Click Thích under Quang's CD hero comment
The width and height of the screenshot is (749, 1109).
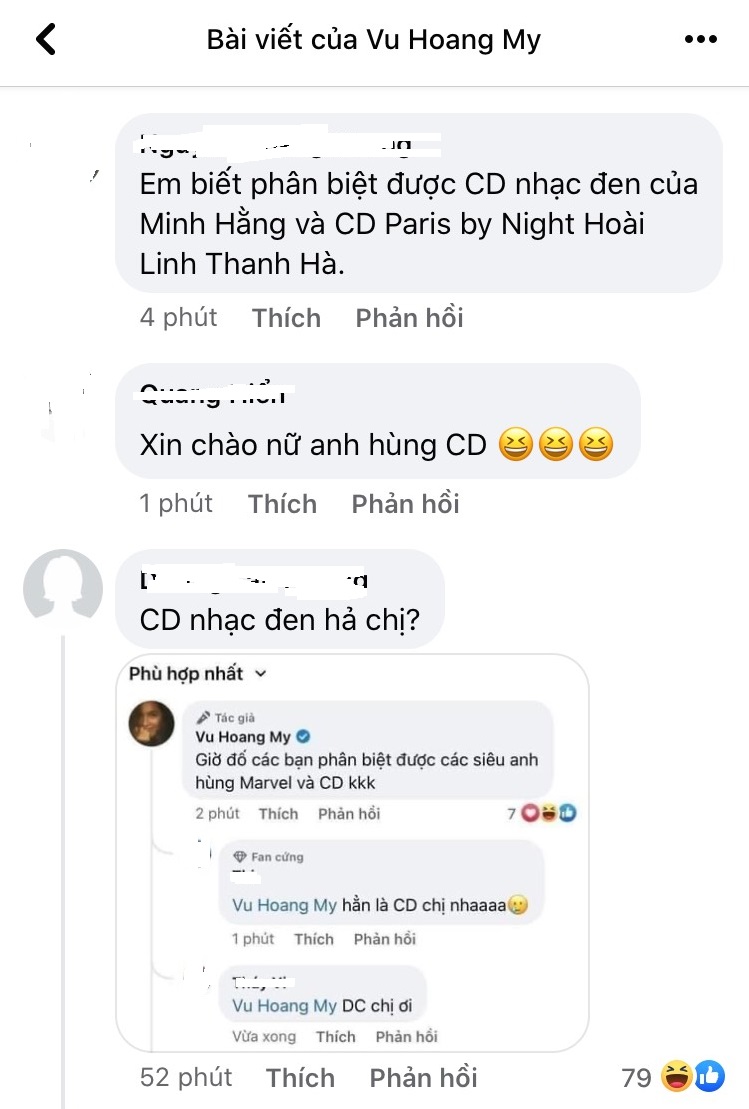click(282, 503)
